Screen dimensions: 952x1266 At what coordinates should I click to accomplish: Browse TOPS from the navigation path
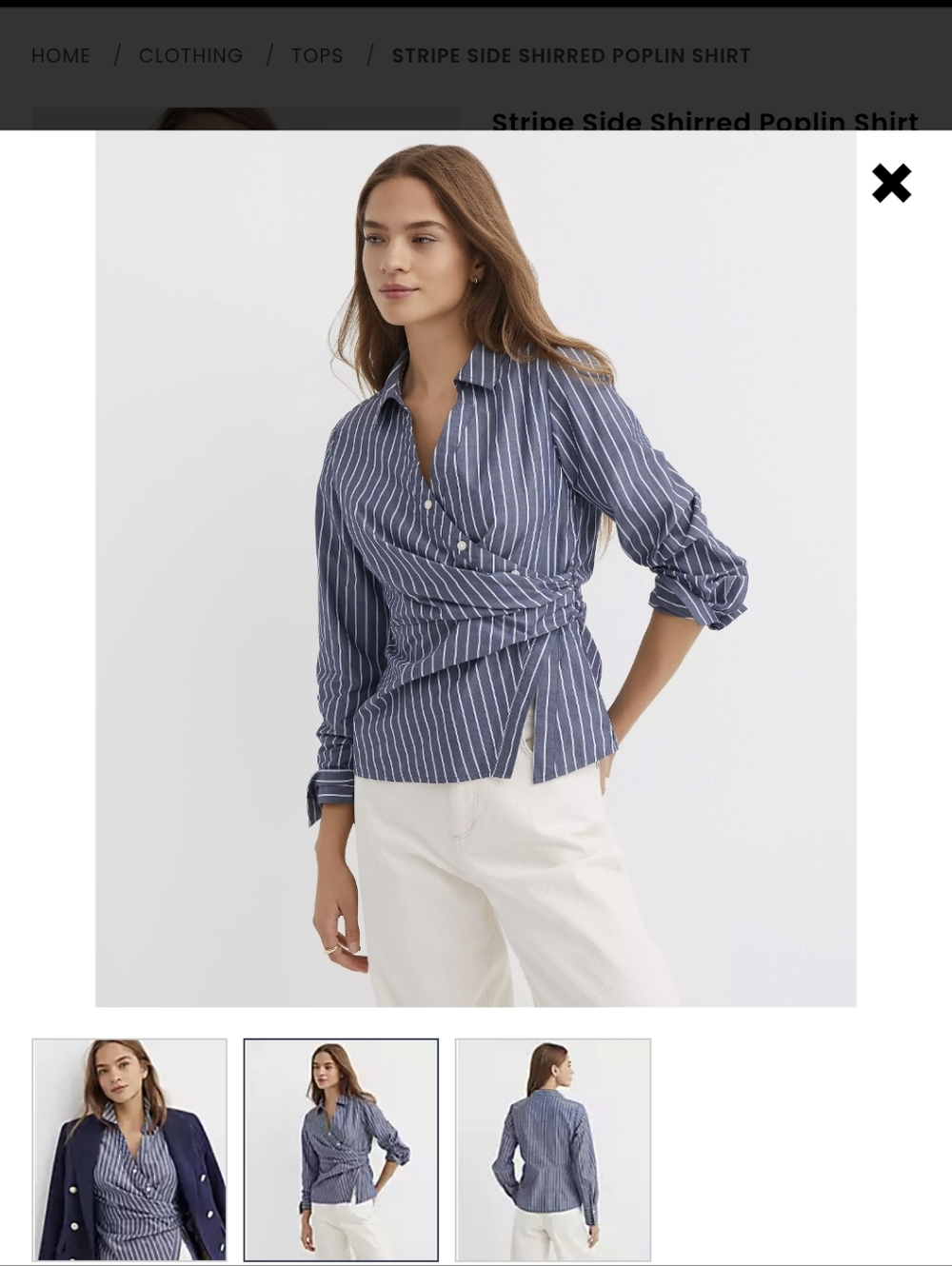(317, 55)
